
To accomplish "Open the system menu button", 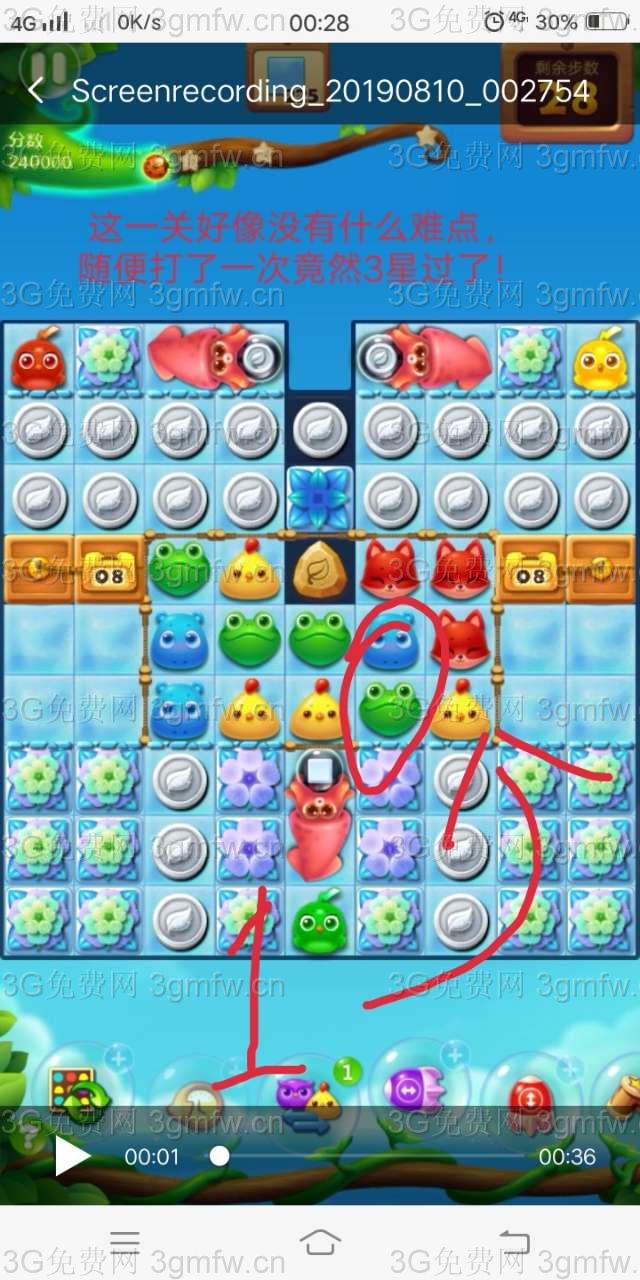I will coord(125,1242).
